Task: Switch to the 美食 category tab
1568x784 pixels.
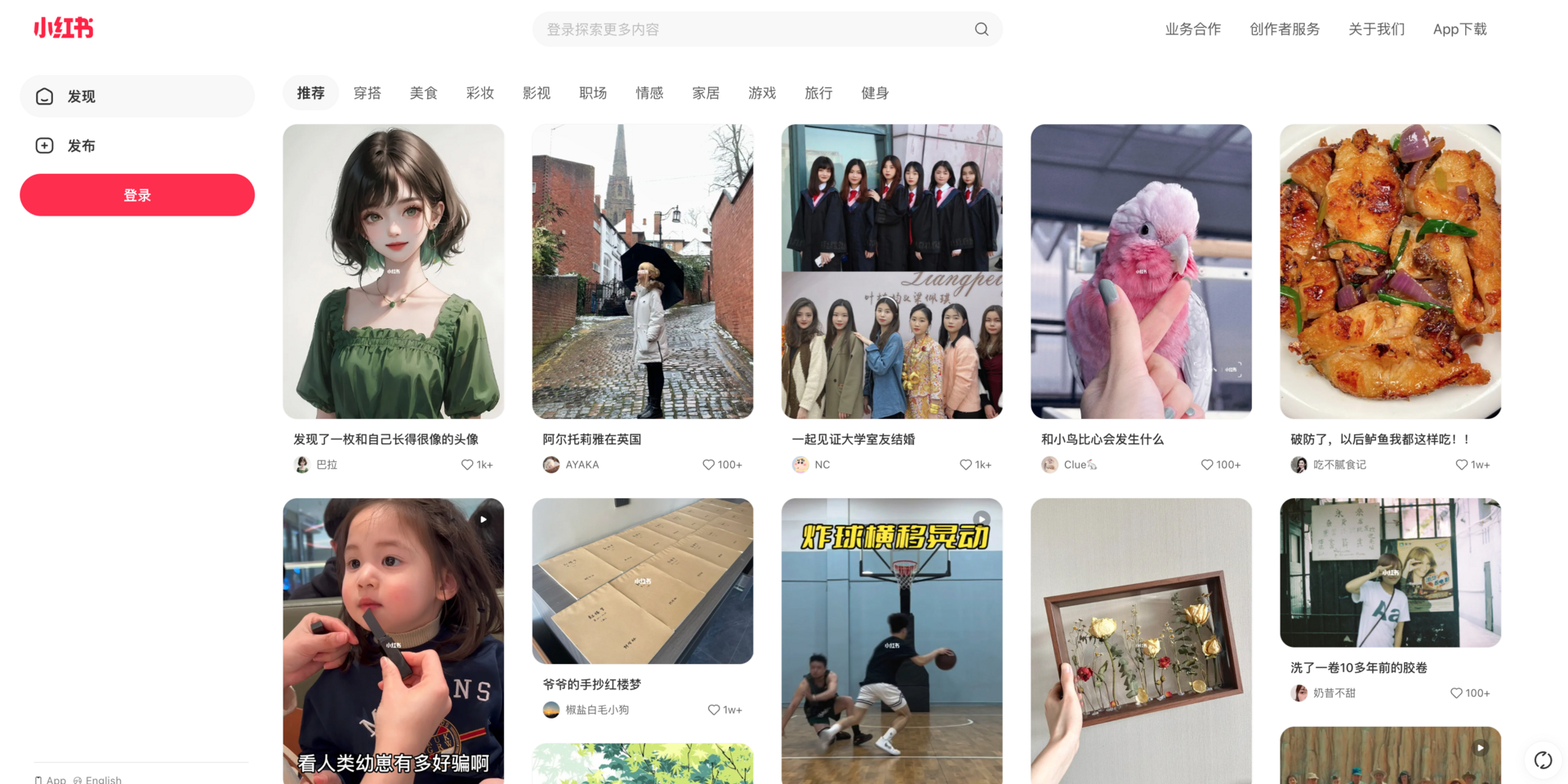Action: (x=424, y=93)
